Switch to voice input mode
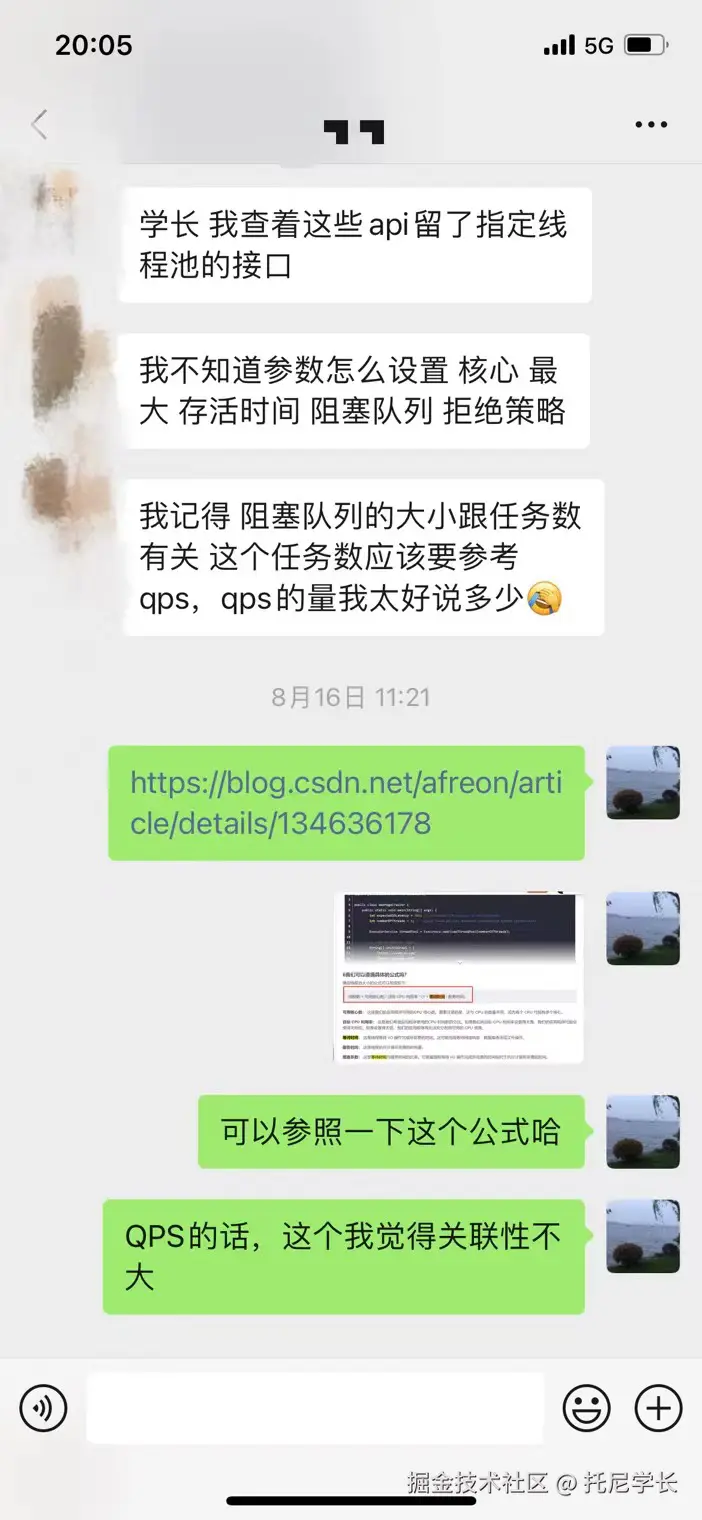Viewport: 702px width, 1520px height. pos(43,1408)
